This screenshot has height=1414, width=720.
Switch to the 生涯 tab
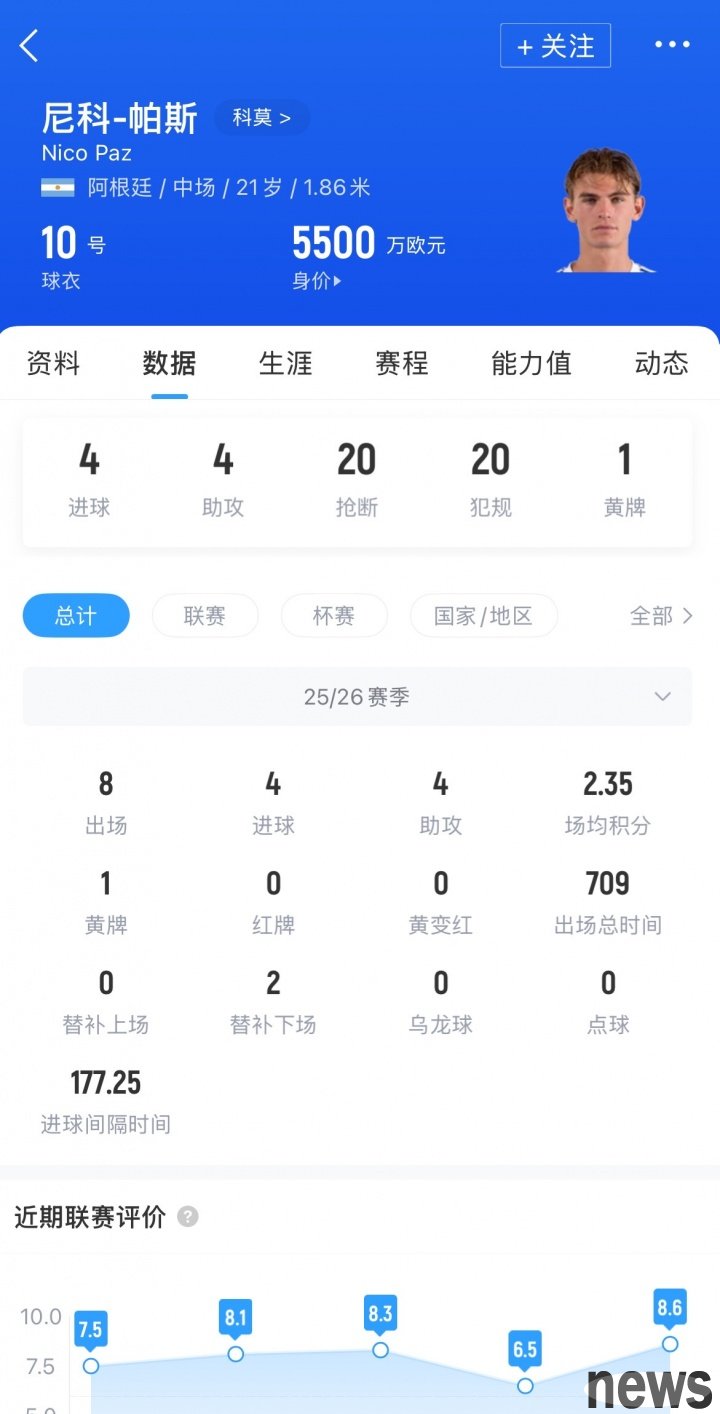coord(286,363)
